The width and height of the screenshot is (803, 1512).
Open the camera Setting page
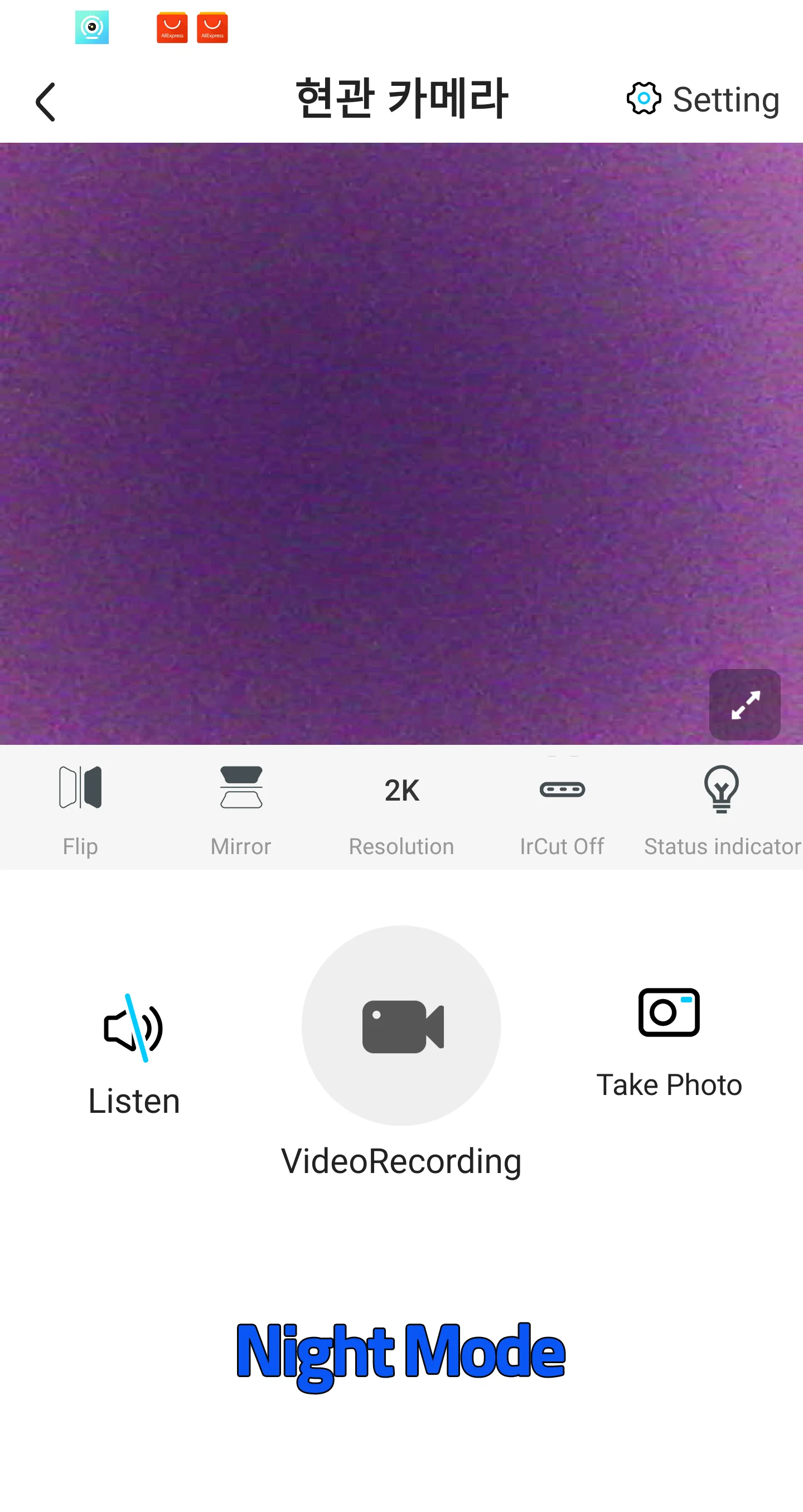coord(703,99)
